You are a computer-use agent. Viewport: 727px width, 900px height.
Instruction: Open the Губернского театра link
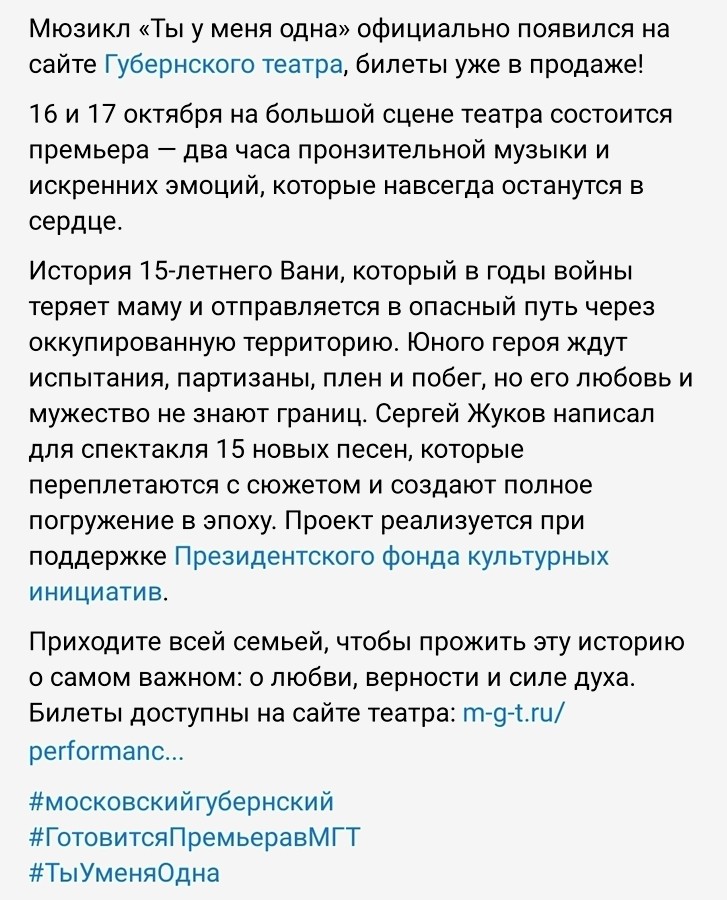224,66
